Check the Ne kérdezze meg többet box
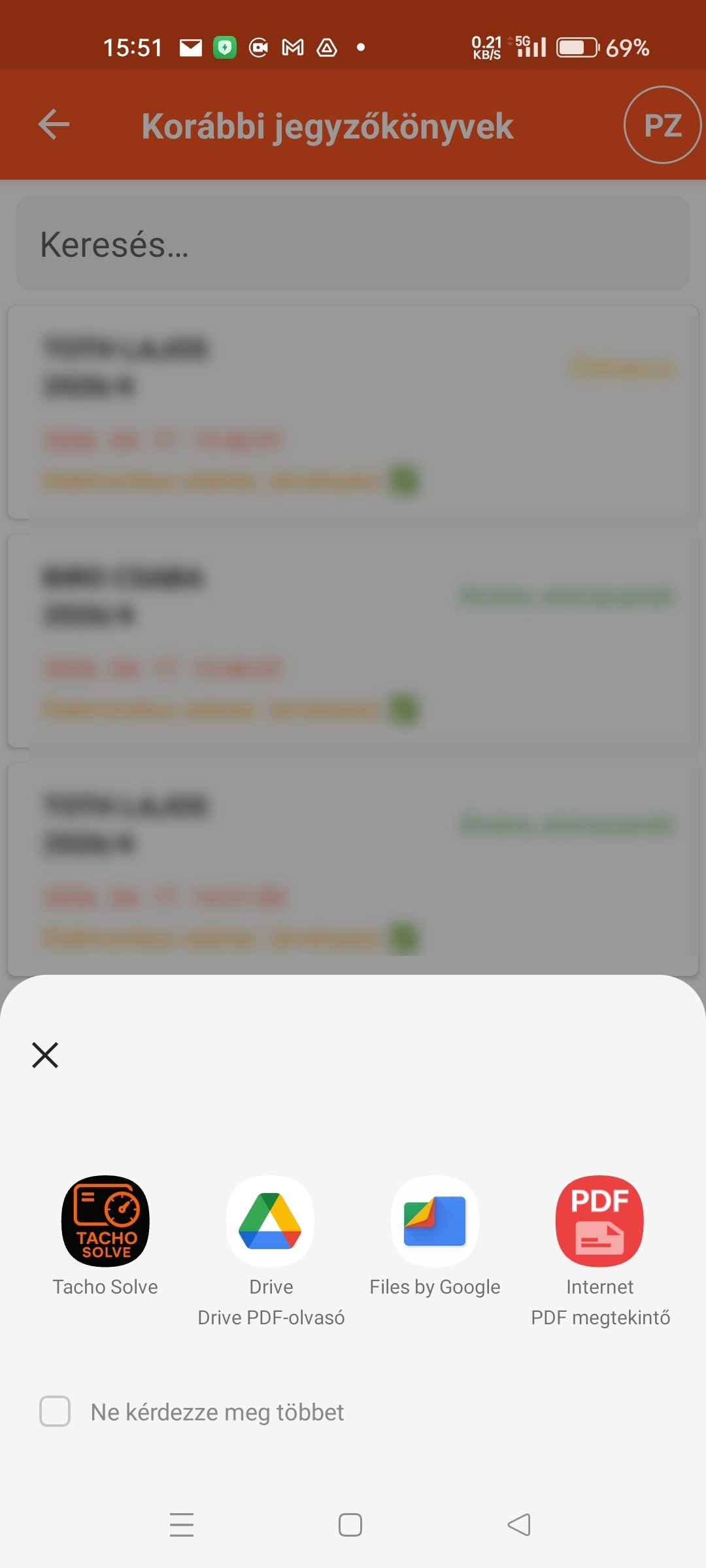706x1568 pixels. (55, 1411)
